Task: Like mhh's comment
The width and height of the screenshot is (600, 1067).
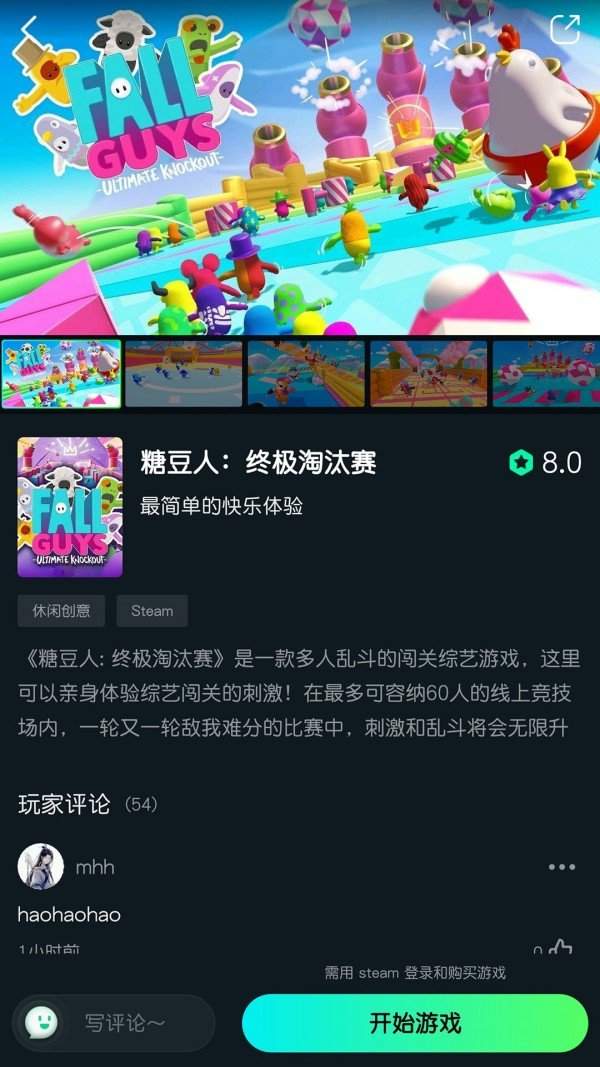Action: point(560,948)
